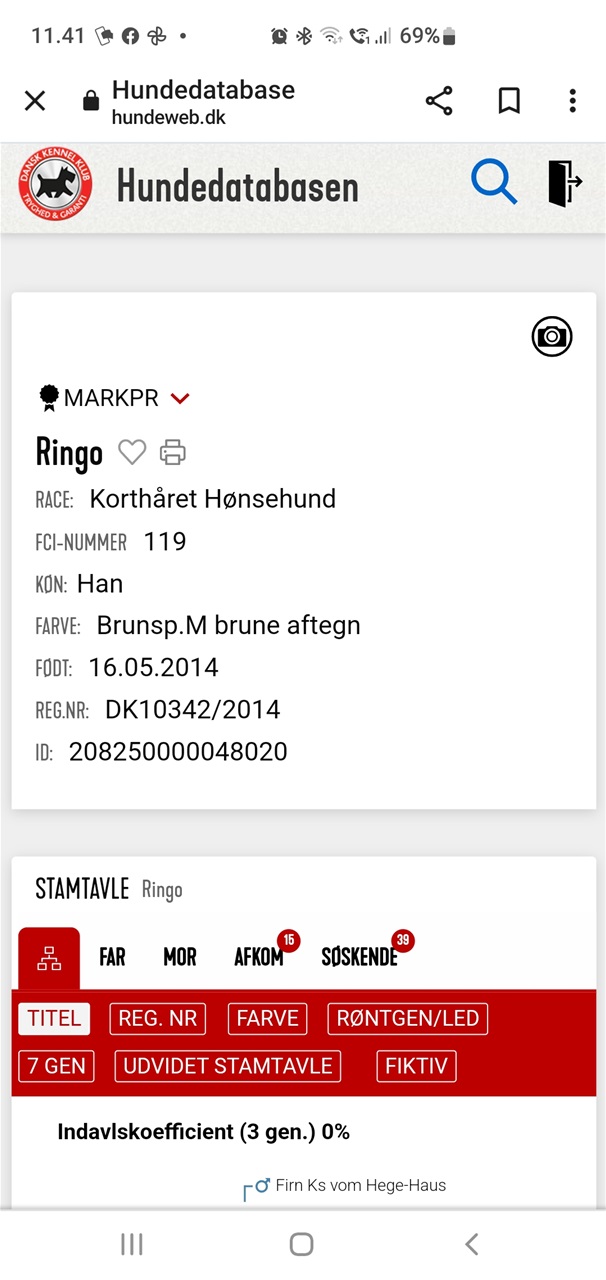The width and height of the screenshot is (606, 1280).
Task: Select the RØNTGEN/LED option
Action: pyautogui.click(x=407, y=1019)
